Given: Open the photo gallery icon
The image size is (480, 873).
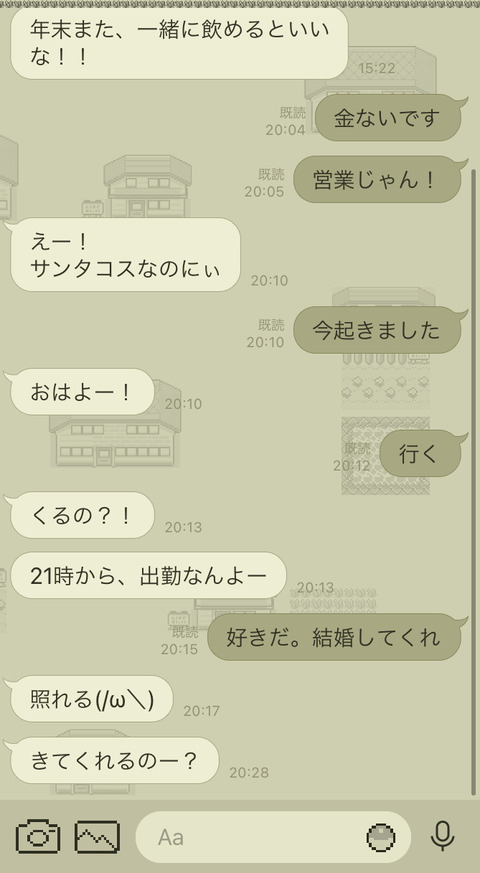Looking at the screenshot, I should click(x=97, y=837).
